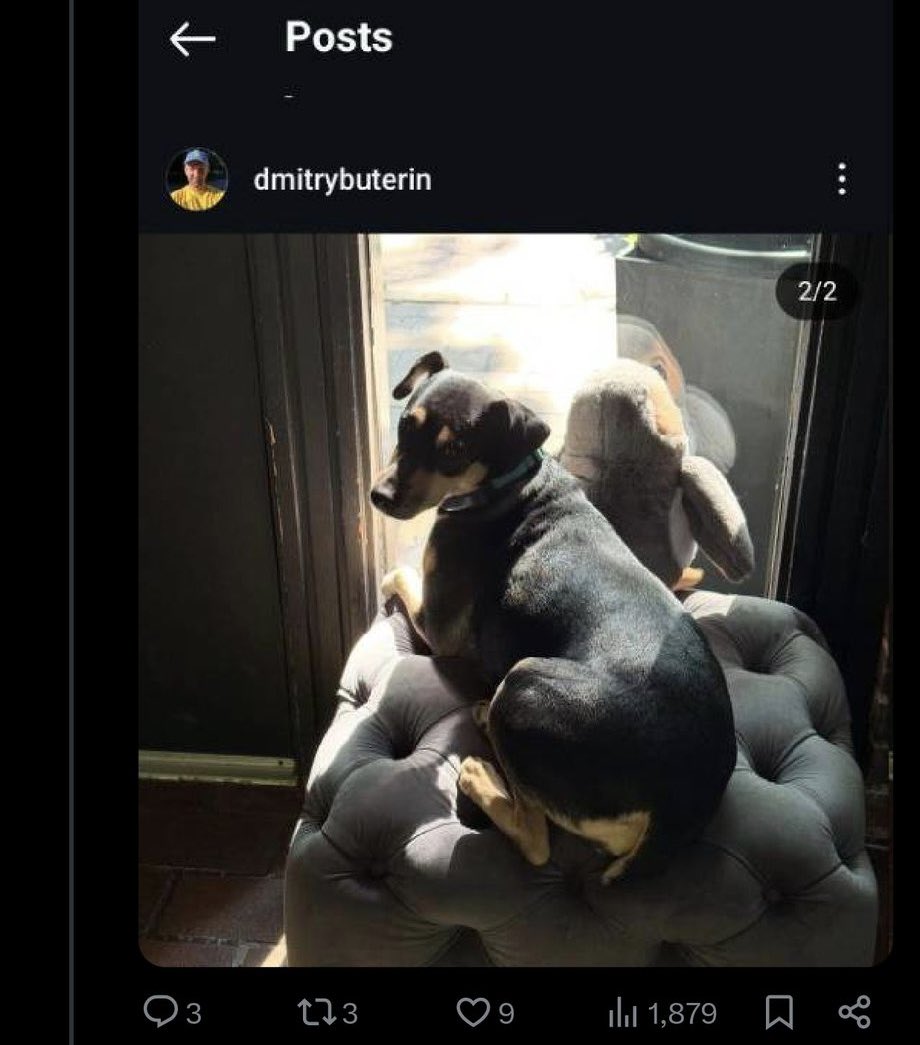Share this post

(854, 1012)
